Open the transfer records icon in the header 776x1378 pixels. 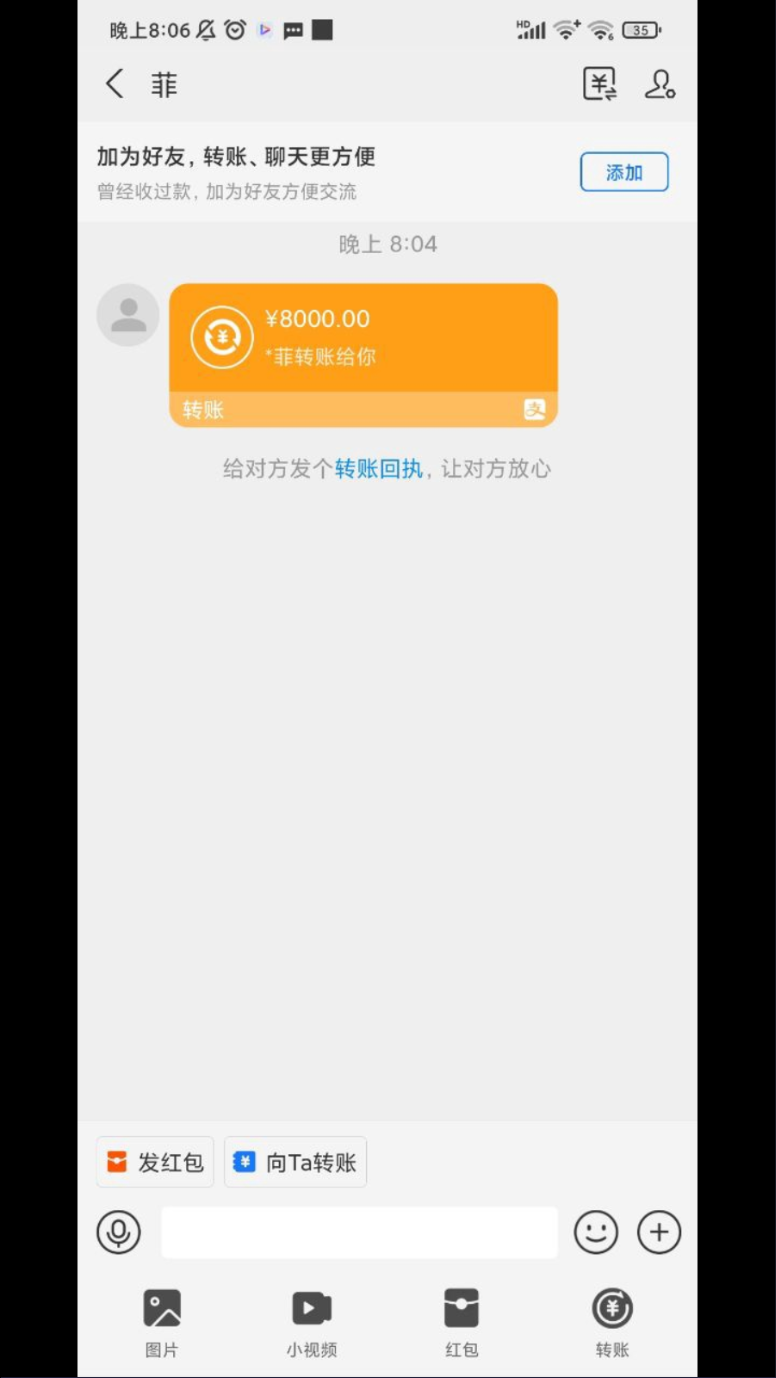600,85
